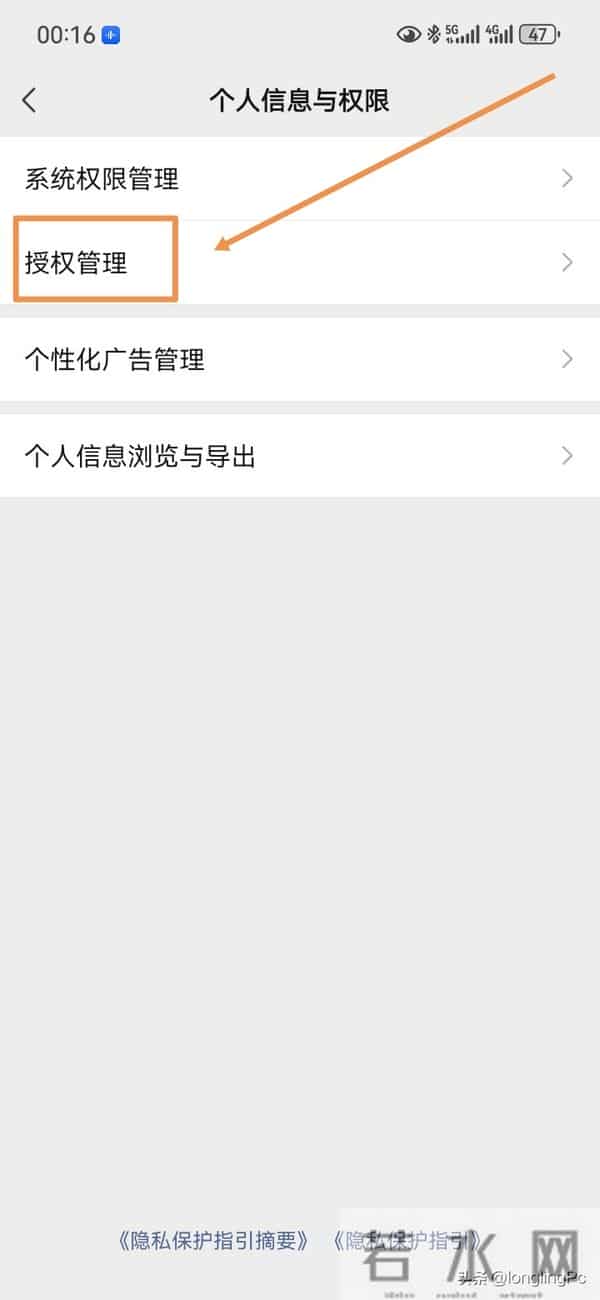Go back using the top-left arrow

(x=29, y=100)
